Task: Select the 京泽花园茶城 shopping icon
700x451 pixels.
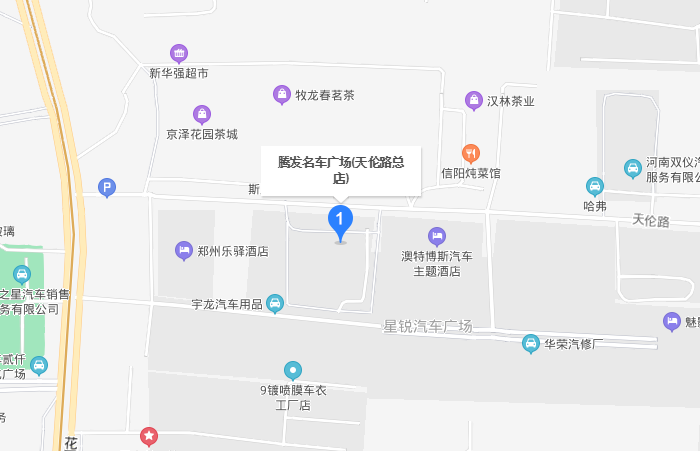Action: (x=202, y=114)
